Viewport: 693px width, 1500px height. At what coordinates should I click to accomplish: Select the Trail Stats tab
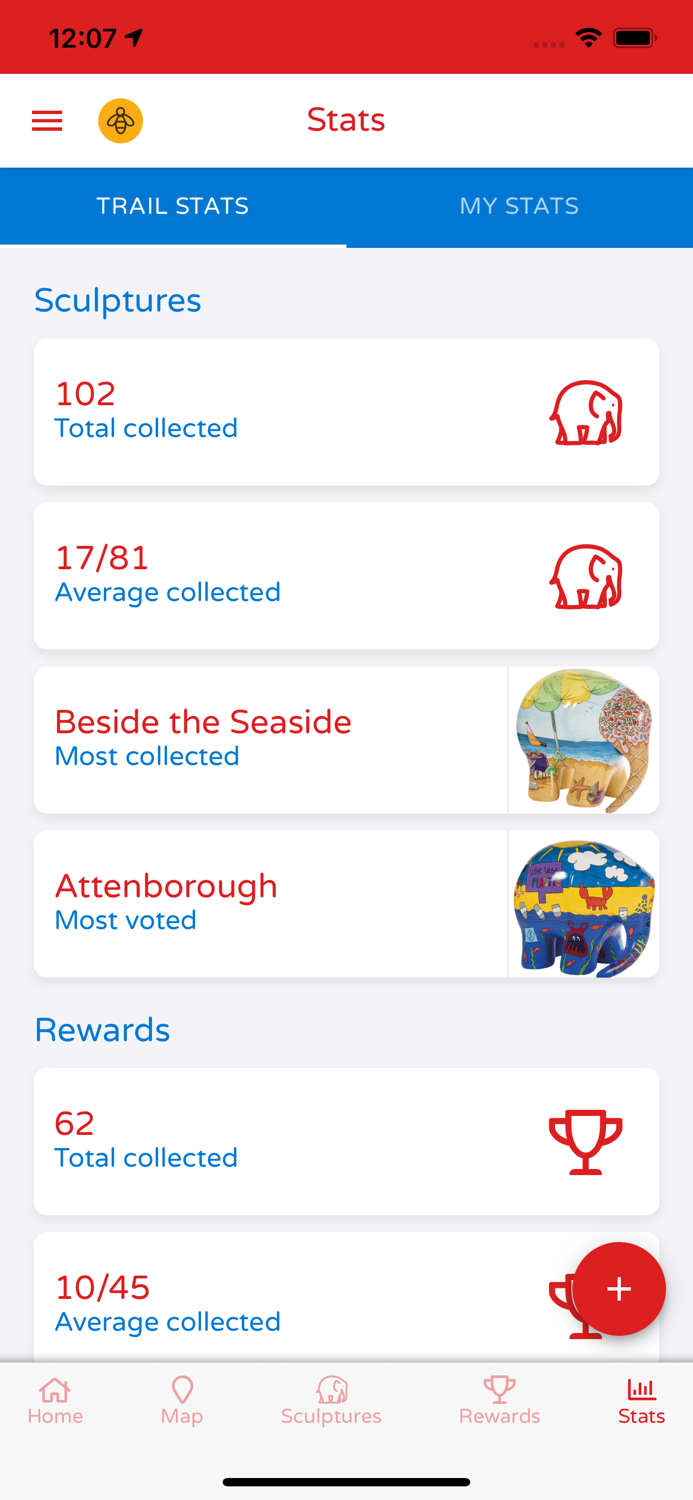pyautogui.click(x=173, y=207)
